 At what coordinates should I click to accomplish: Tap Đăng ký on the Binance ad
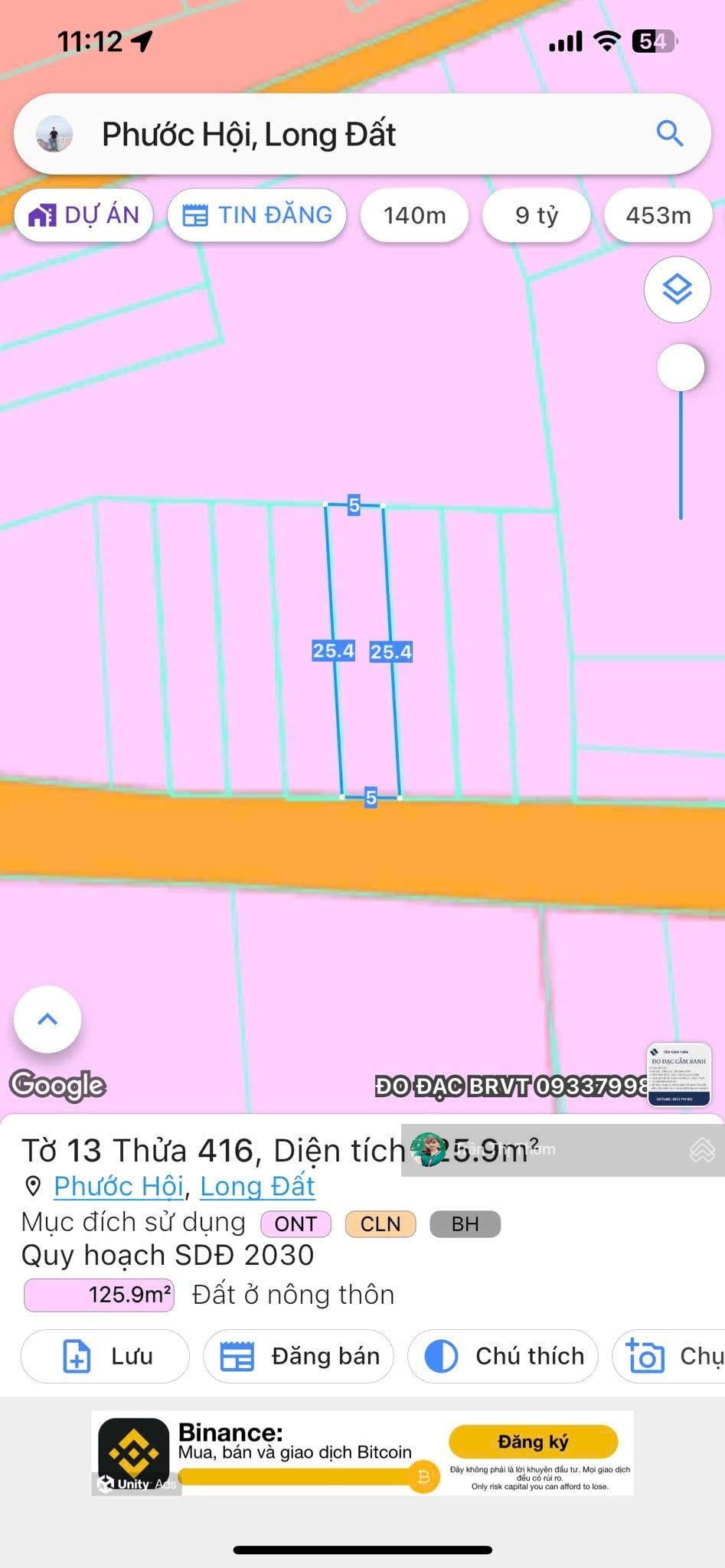pos(533,1442)
